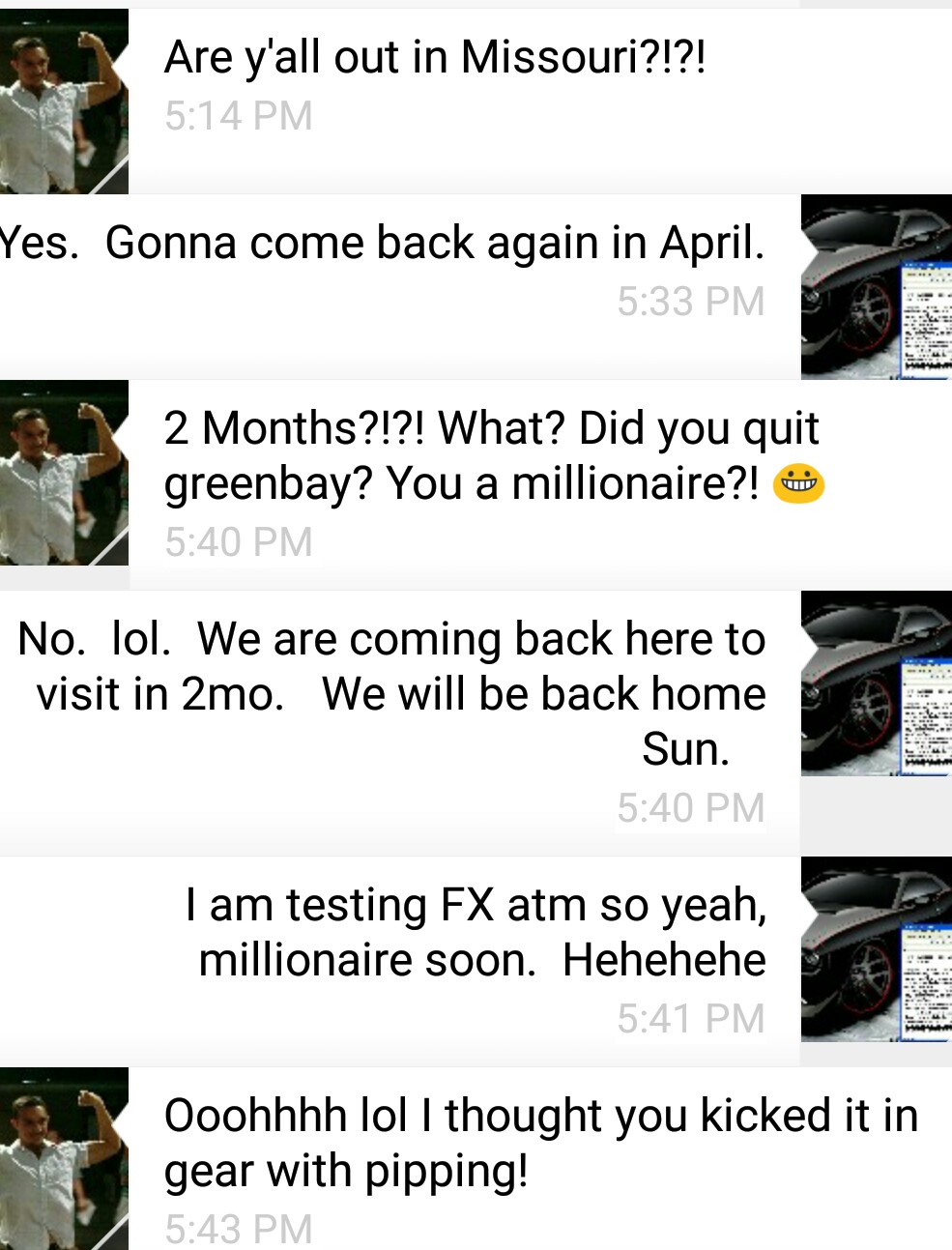Tap the car avatar next to "Gonna come back again"
The image size is (952, 1250).
876,287
